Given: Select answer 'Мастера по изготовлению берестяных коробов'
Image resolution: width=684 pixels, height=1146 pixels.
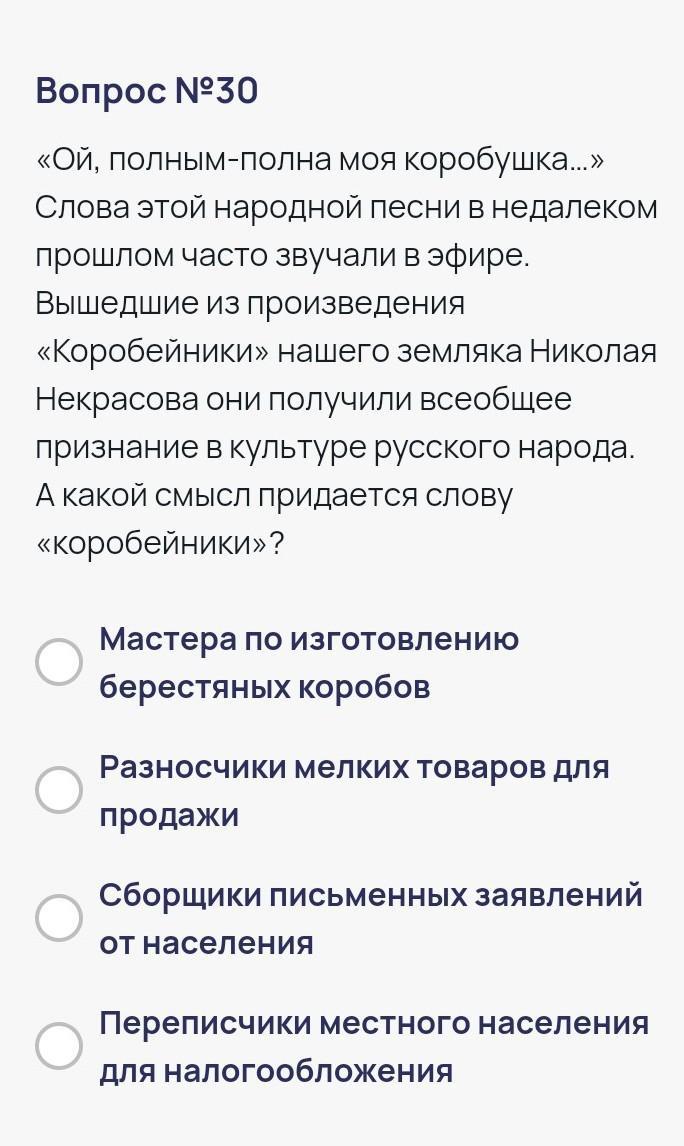Looking at the screenshot, I should pos(59,663).
